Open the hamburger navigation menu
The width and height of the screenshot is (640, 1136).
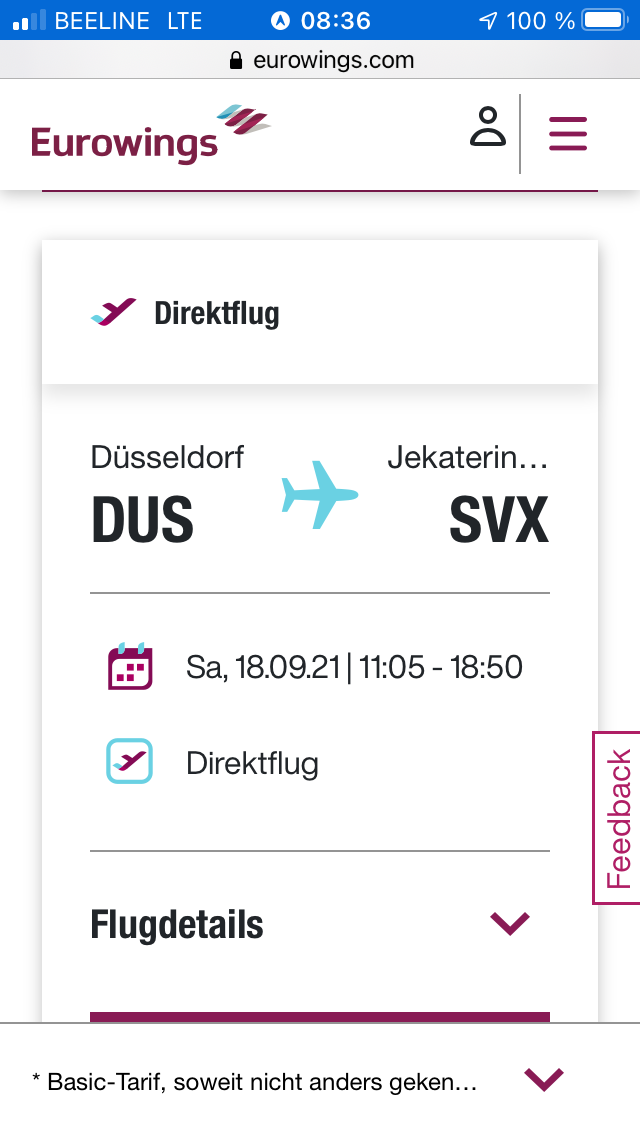[x=568, y=133]
